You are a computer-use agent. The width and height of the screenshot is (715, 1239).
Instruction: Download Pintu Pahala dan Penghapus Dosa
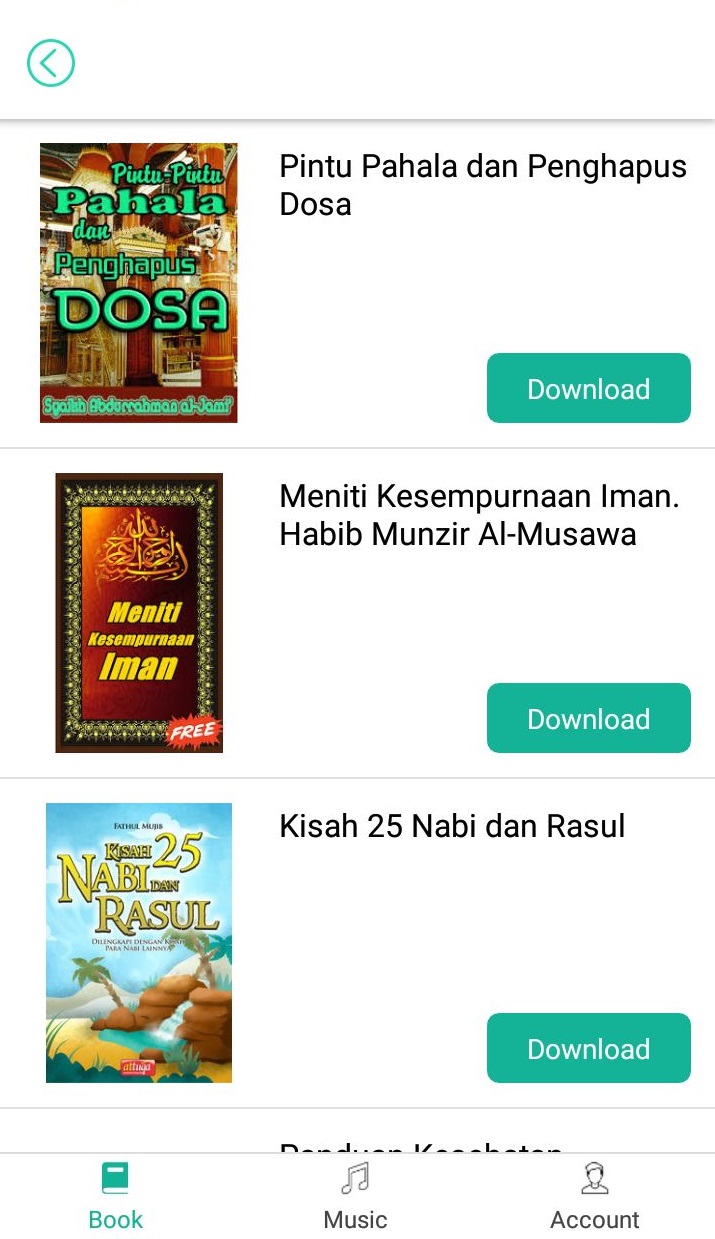(588, 388)
